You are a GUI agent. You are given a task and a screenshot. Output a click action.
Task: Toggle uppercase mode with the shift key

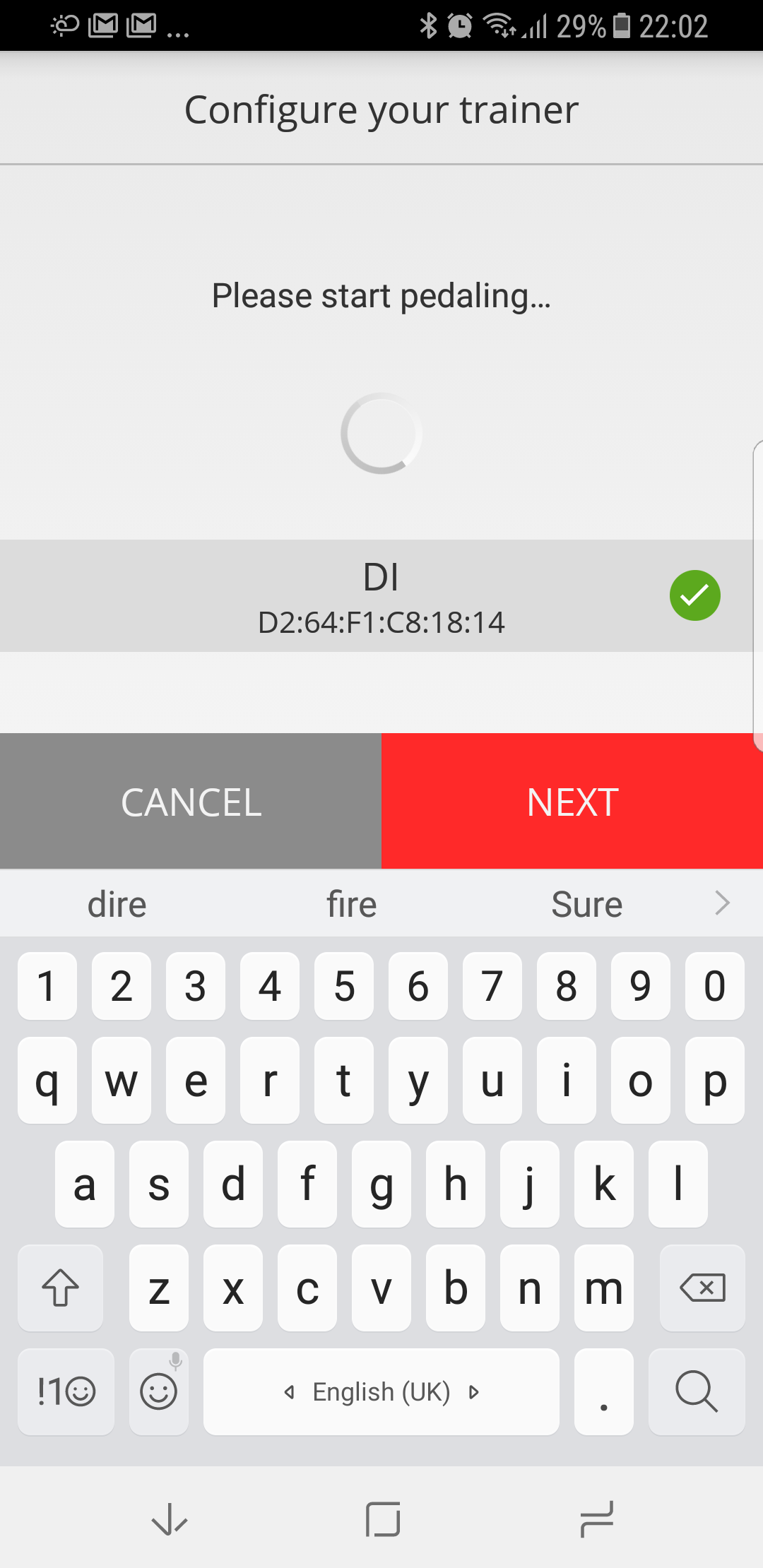pyautogui.click(x=60, y=1288)
